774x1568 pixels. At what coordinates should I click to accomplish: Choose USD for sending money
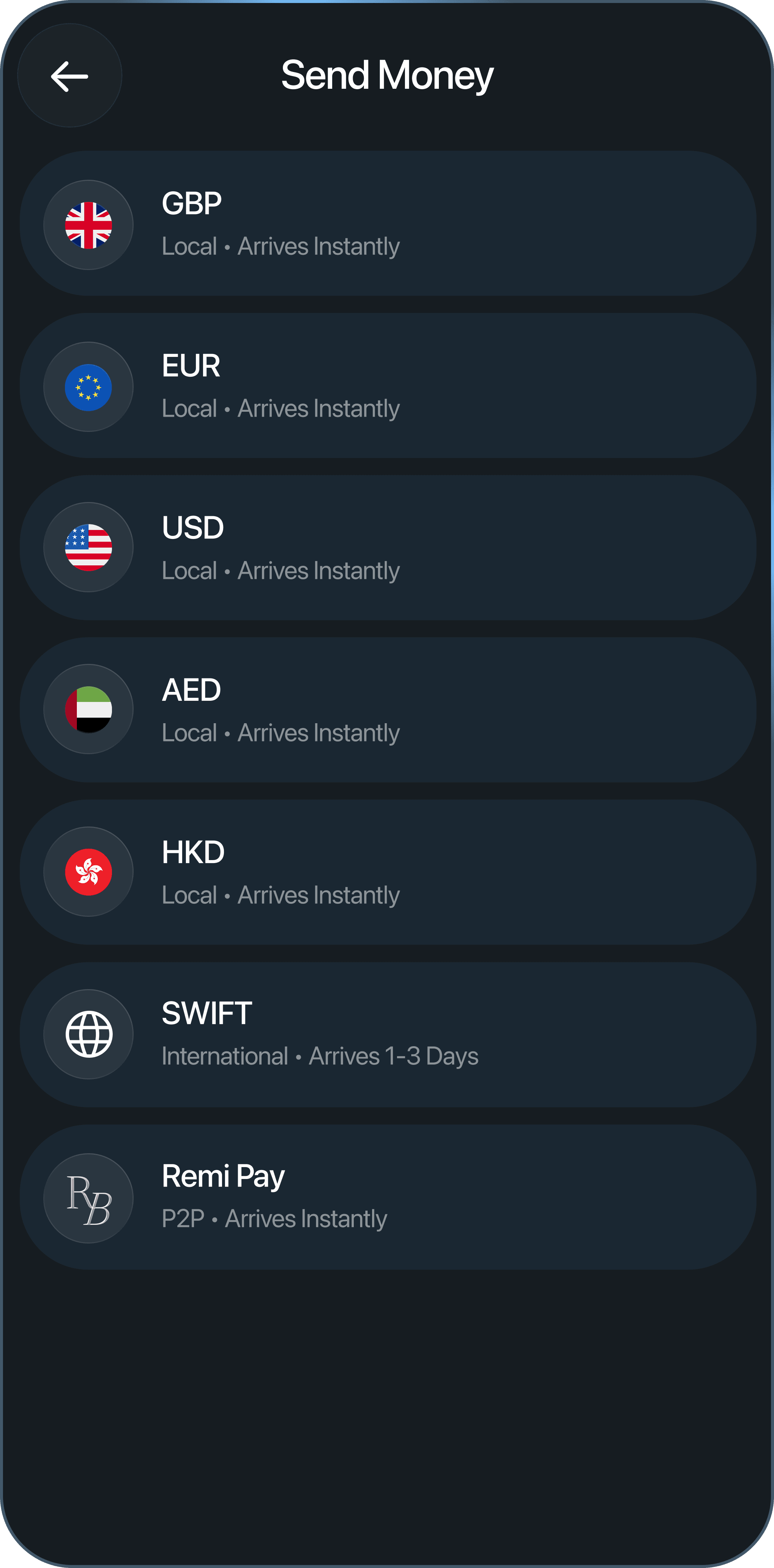(387, 547)
